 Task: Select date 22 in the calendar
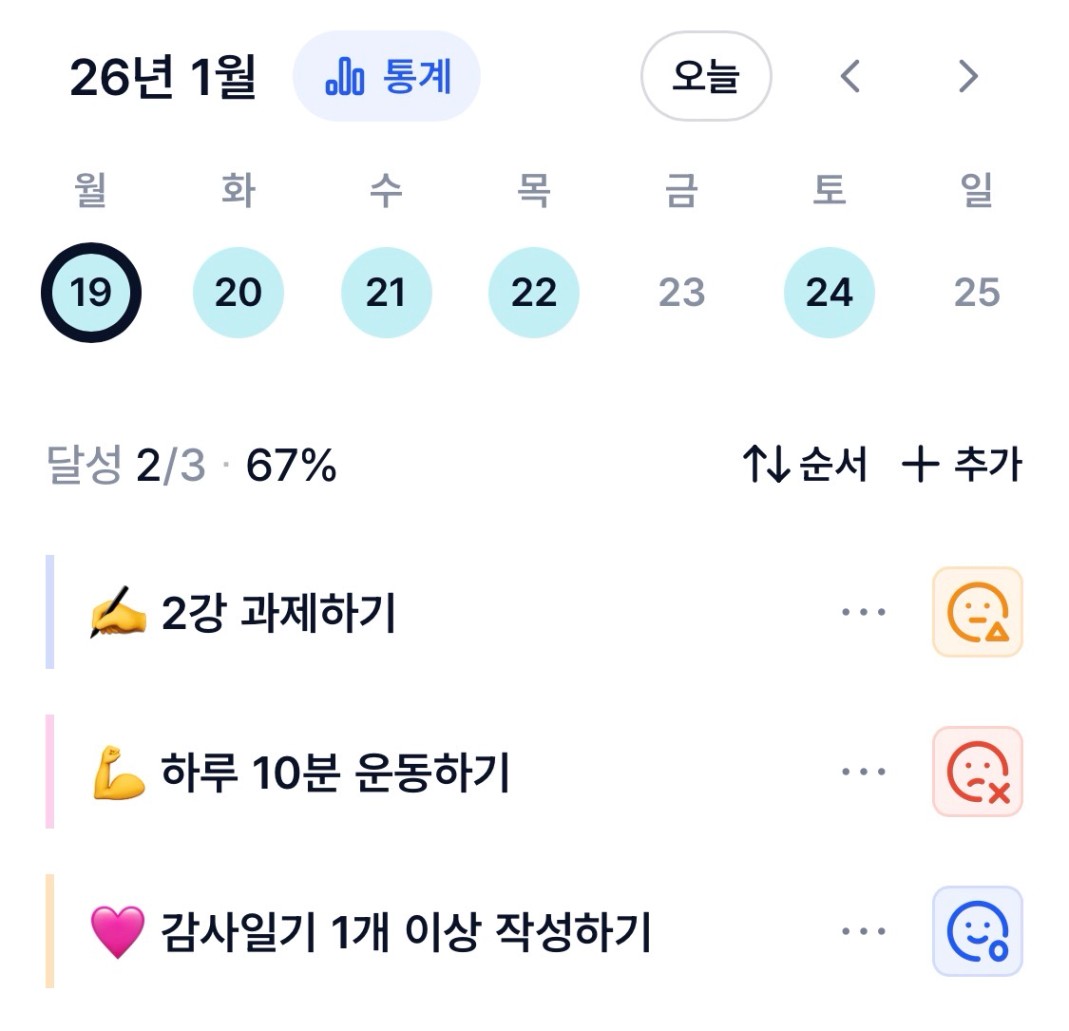533,292
